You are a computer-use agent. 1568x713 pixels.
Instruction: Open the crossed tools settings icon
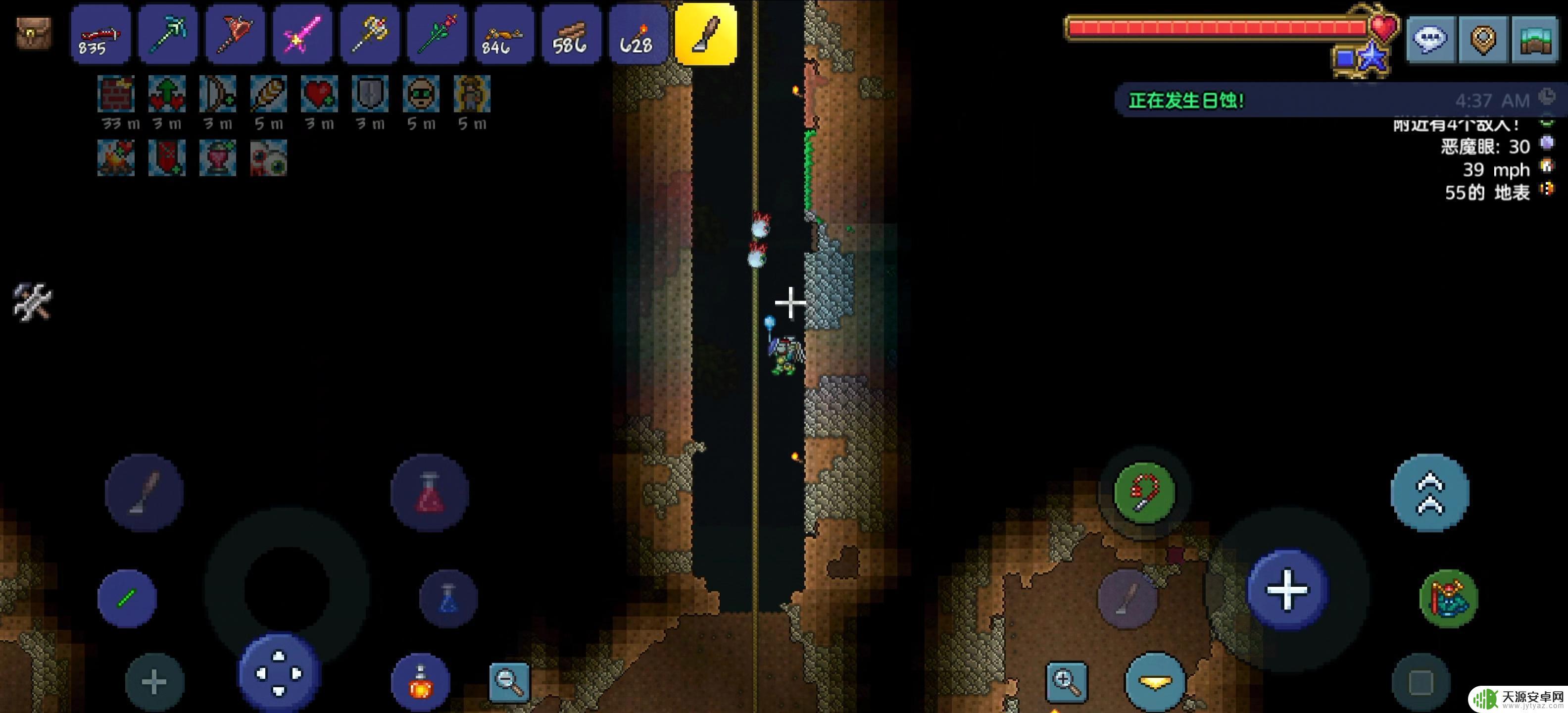click(x=32, y=302)
